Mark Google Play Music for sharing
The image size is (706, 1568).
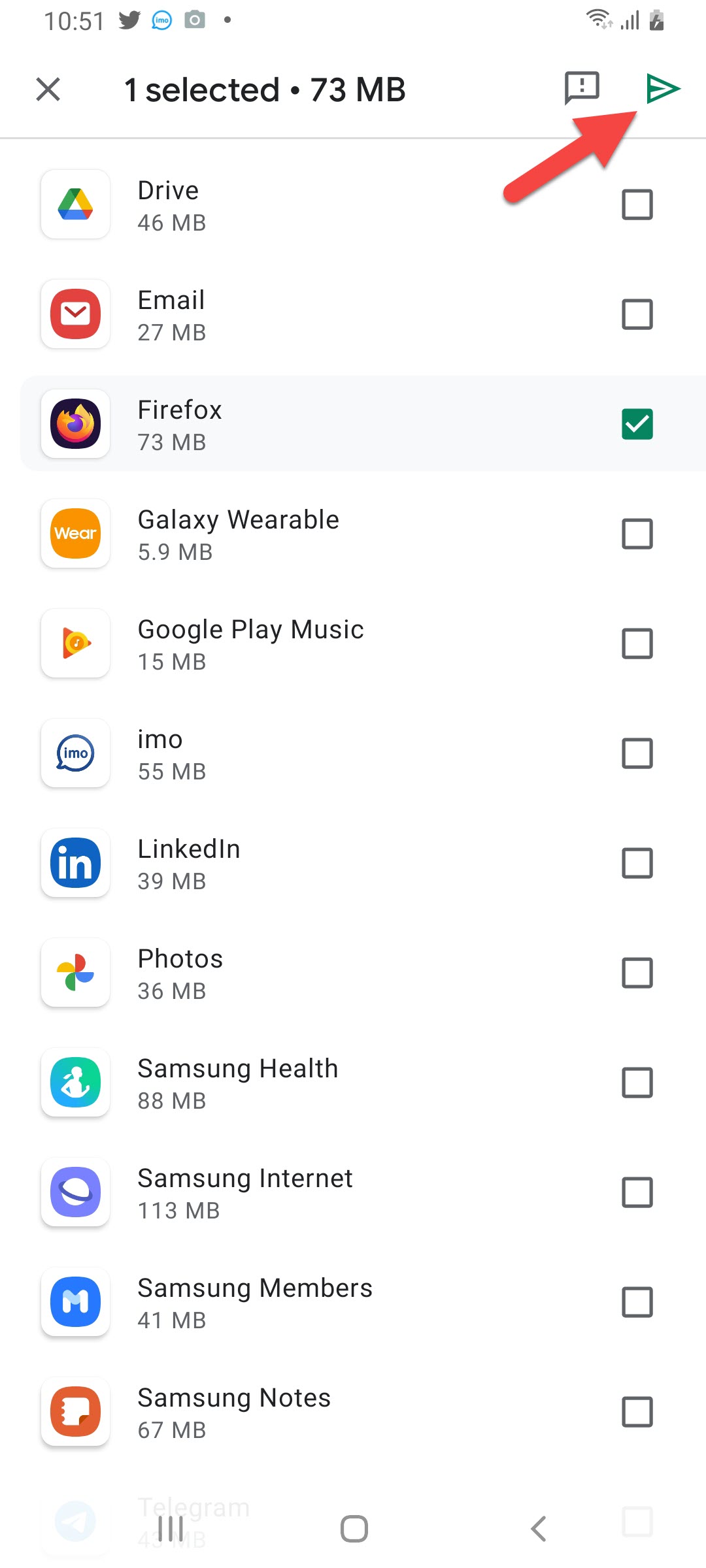click(x=637, y=644)
